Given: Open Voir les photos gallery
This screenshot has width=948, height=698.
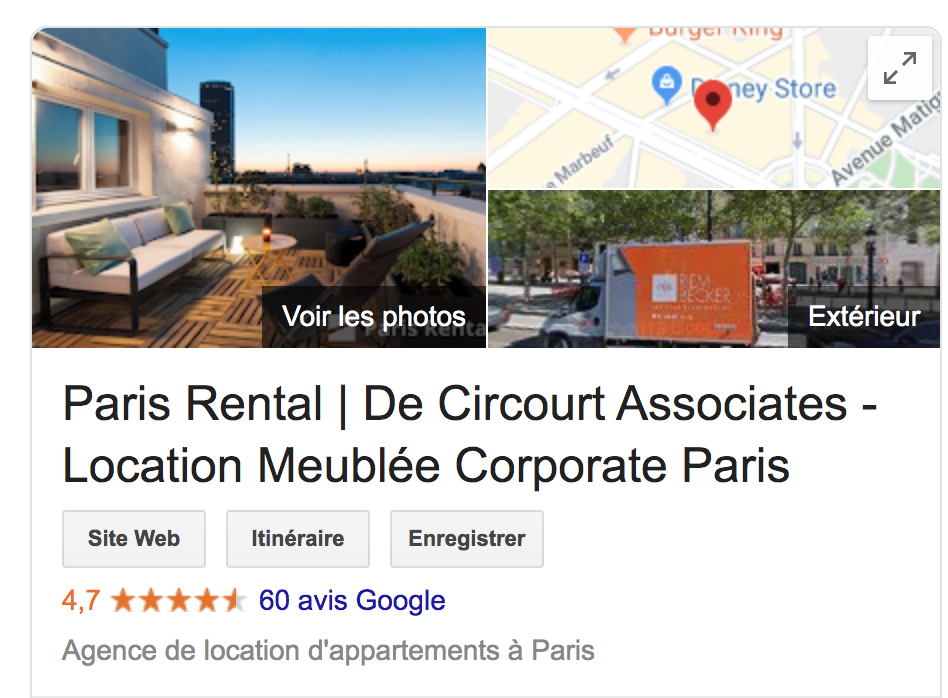Looking at the screenshot, I should pos(373,317).
